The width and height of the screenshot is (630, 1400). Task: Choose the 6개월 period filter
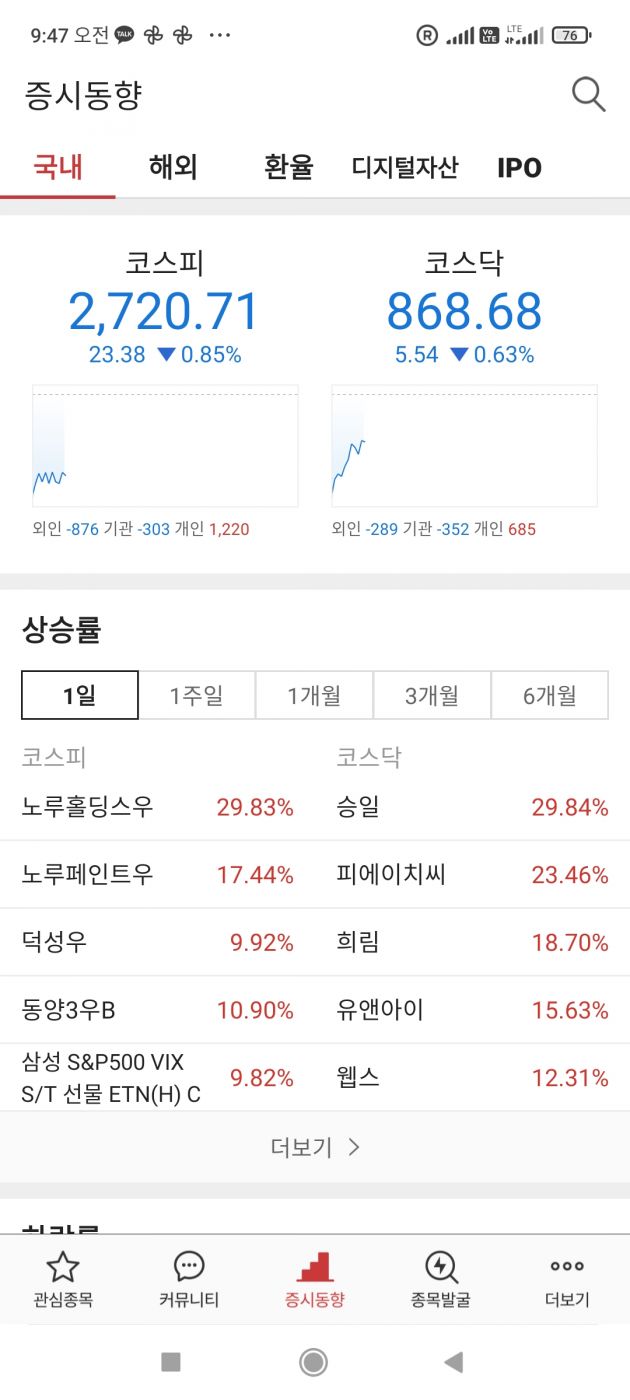pyautogui.click(x=549, y=695)
